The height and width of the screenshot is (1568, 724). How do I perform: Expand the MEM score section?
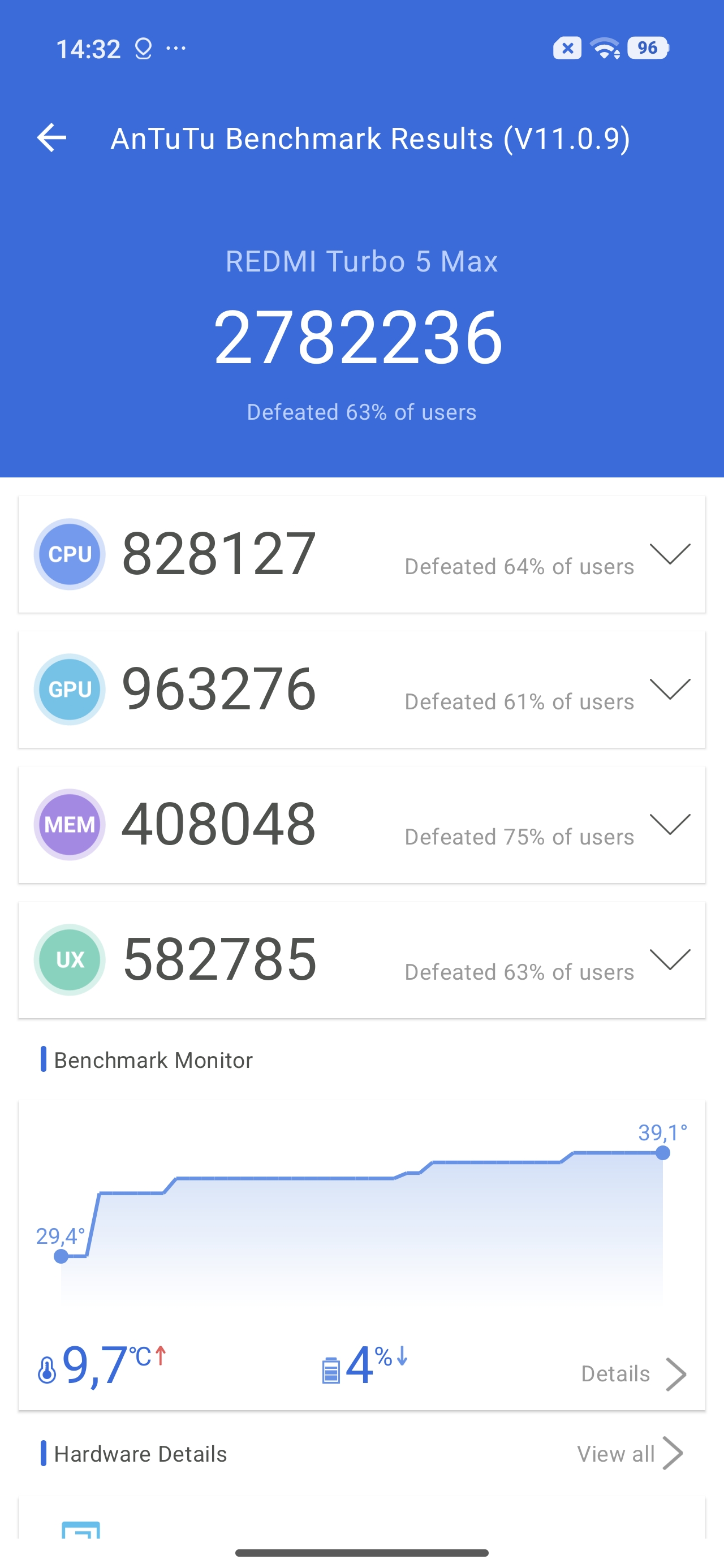(x=669, y=824)
